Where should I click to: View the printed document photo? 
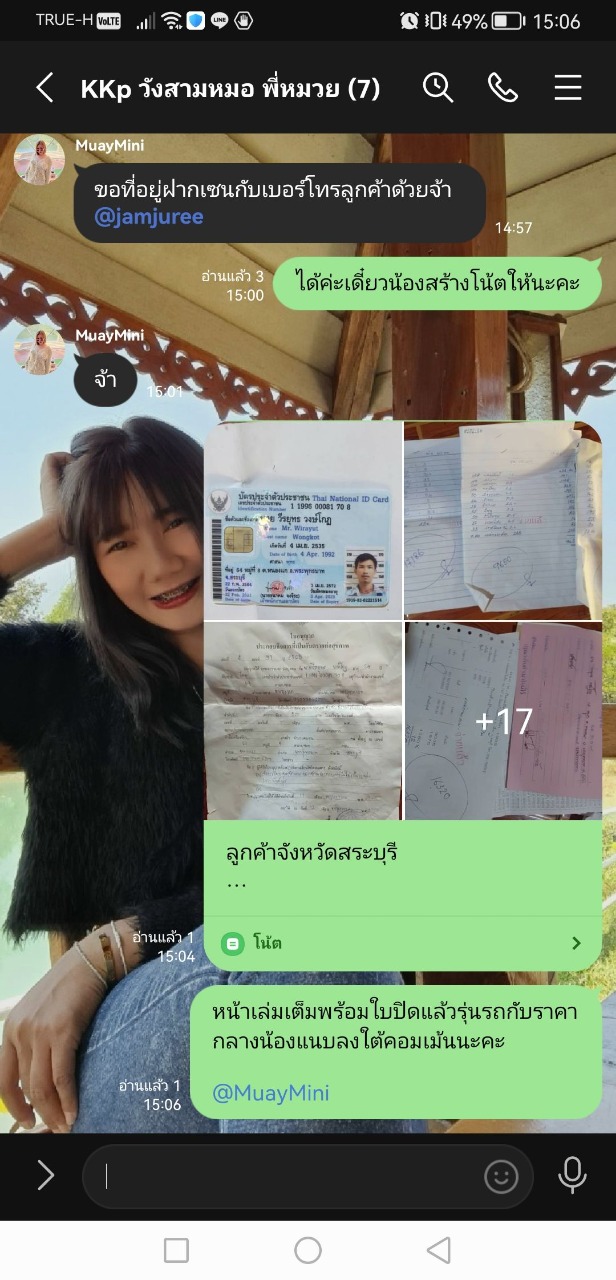click(303, 720)
